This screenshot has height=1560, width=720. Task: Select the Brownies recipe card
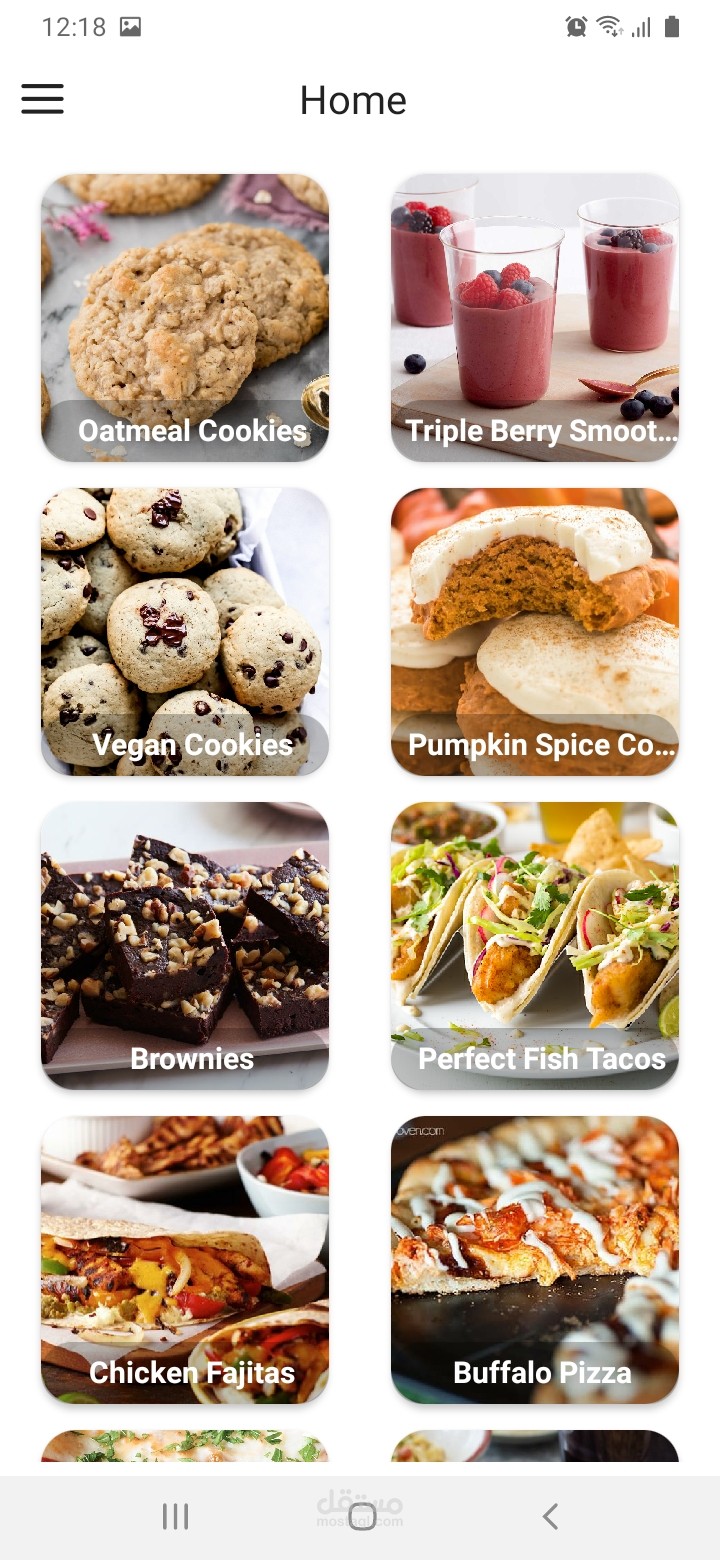[x=184, y=946]
